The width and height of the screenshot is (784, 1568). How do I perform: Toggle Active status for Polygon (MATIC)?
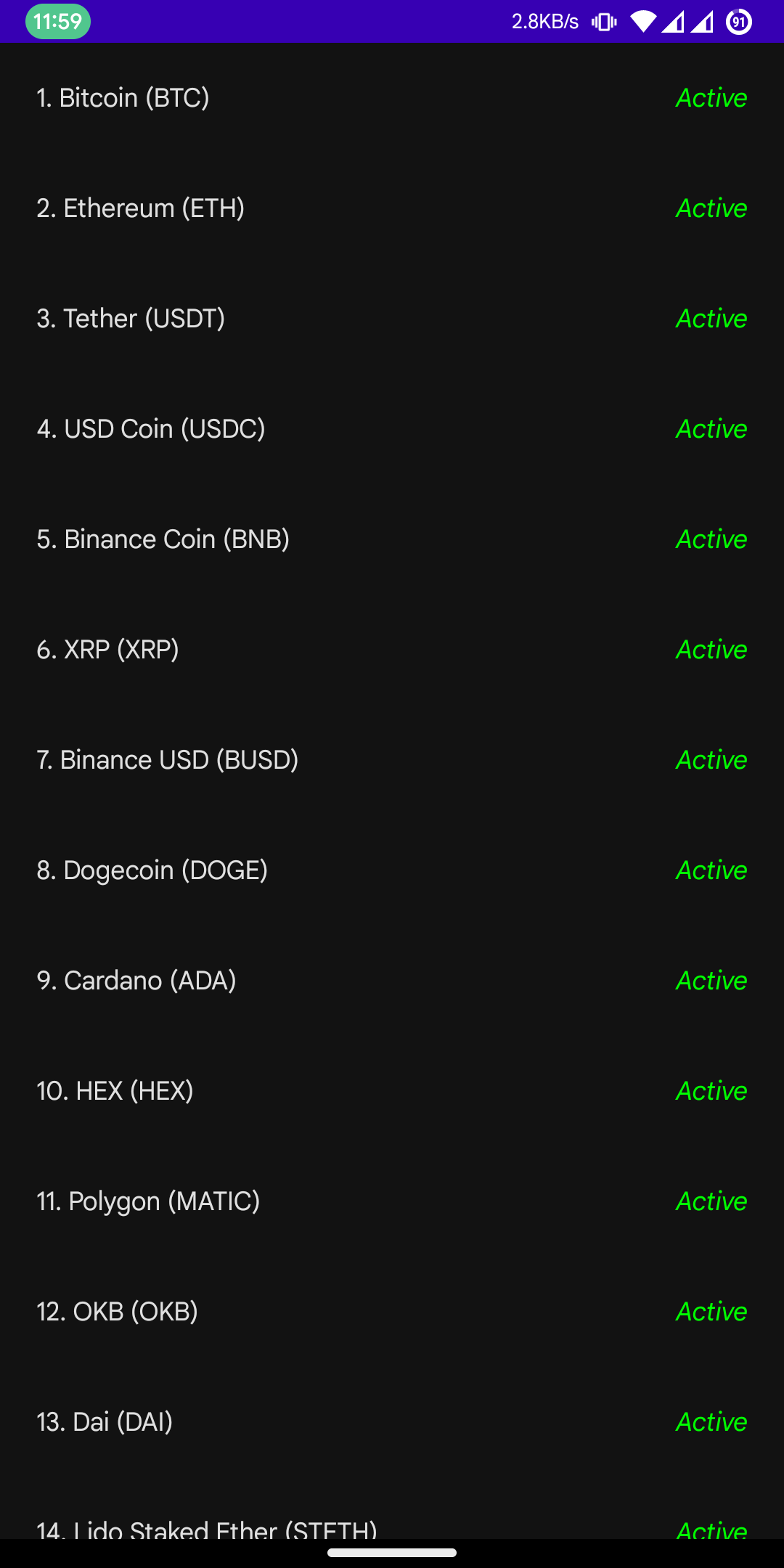tap(710, 1201)
